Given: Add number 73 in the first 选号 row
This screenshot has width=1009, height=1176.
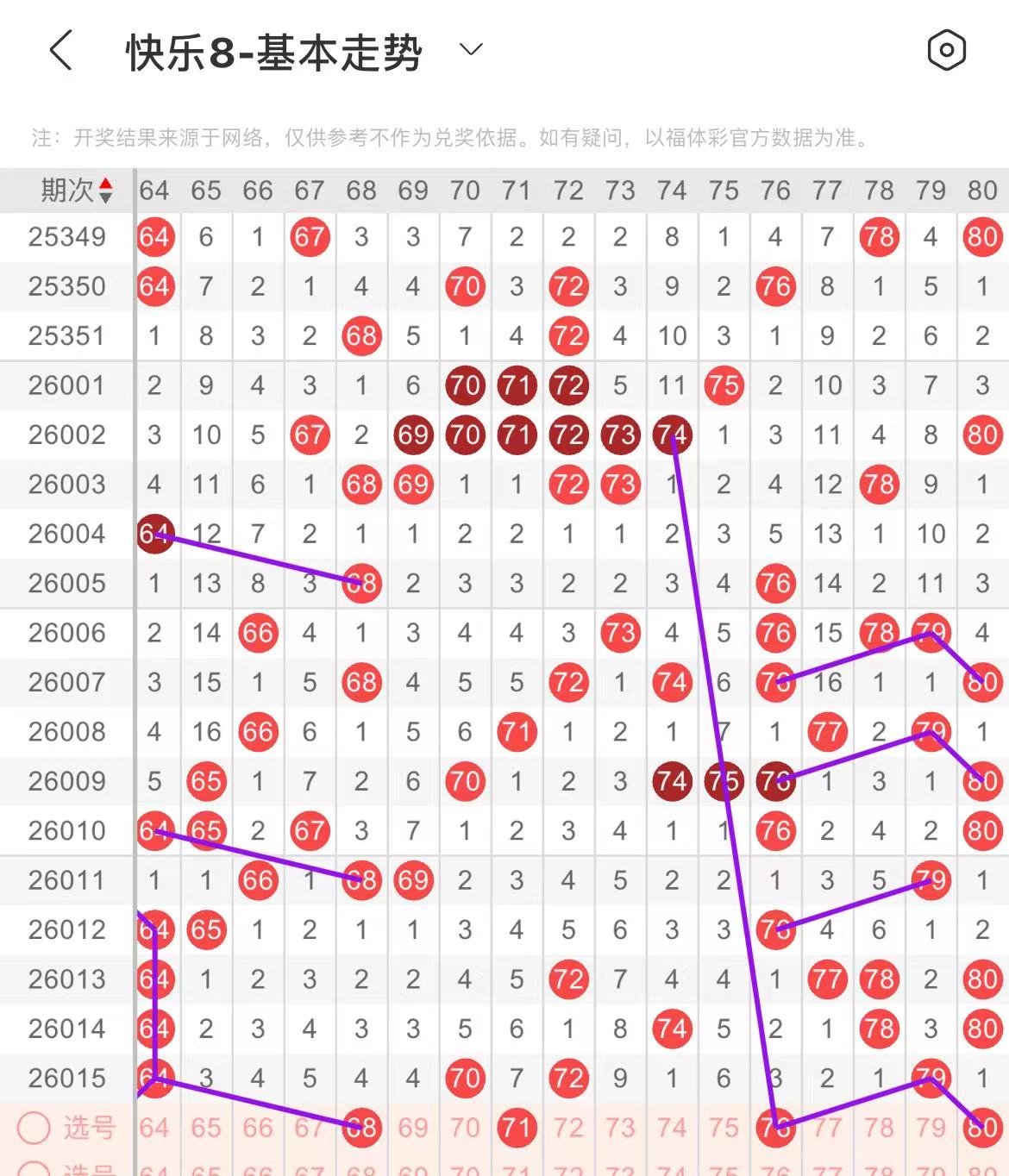Looking at the screenshot, I should 620,1127.
